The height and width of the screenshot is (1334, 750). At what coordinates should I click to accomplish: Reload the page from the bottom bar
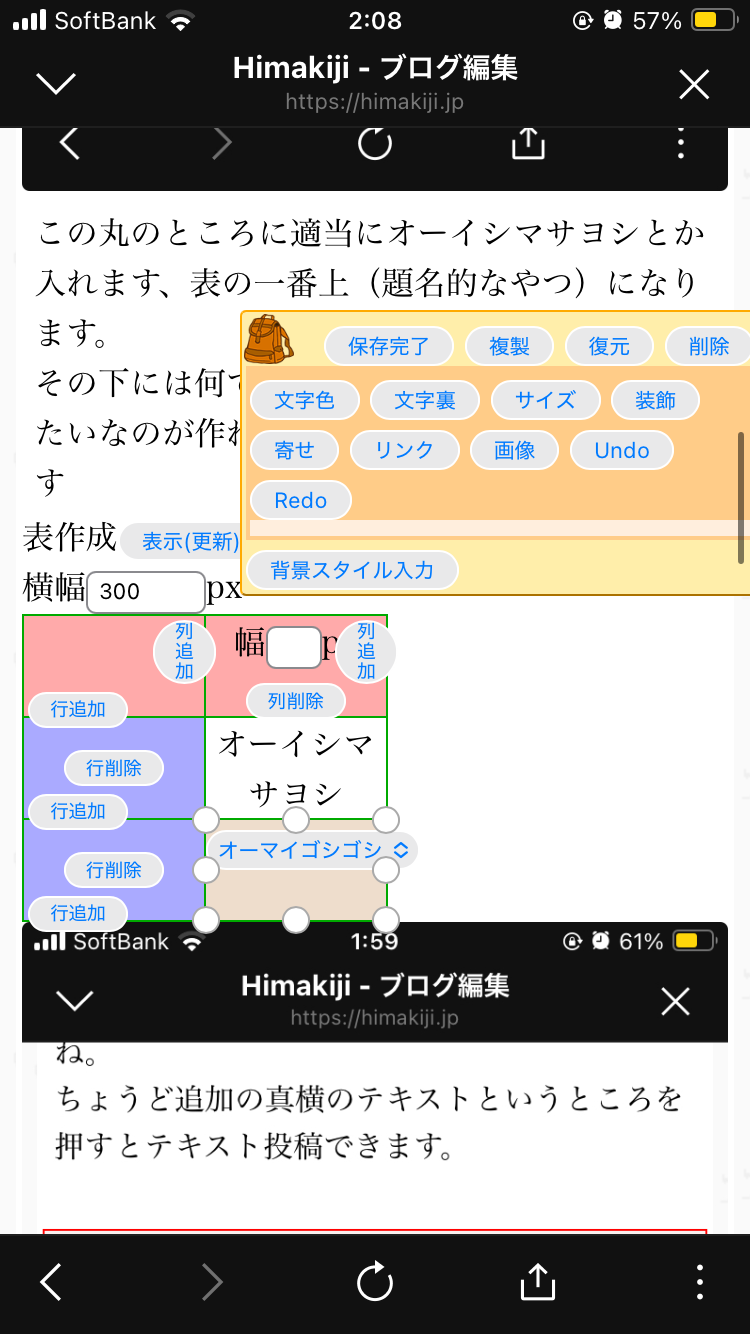(x=375, y=1282)
